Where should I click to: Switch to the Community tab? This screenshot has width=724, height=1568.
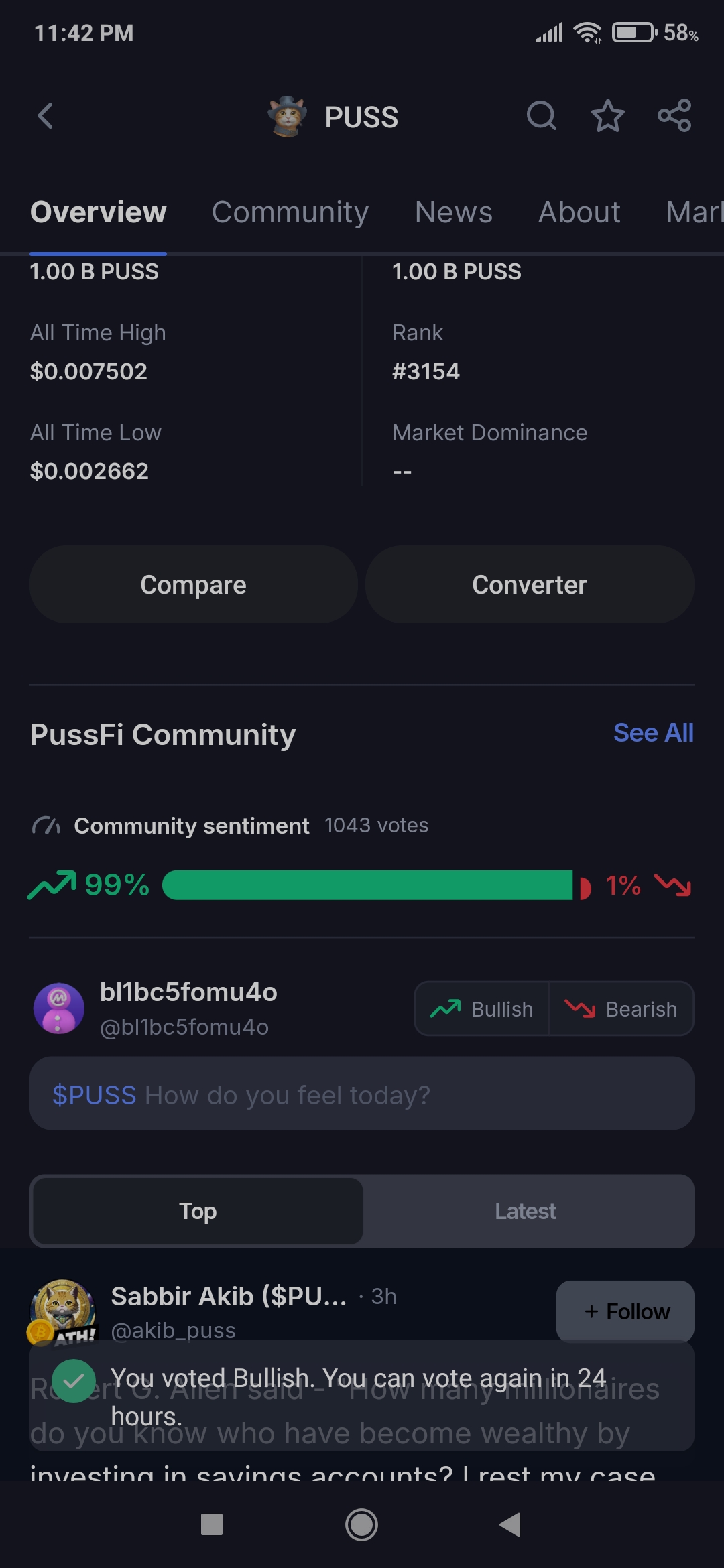coord(290,212)
